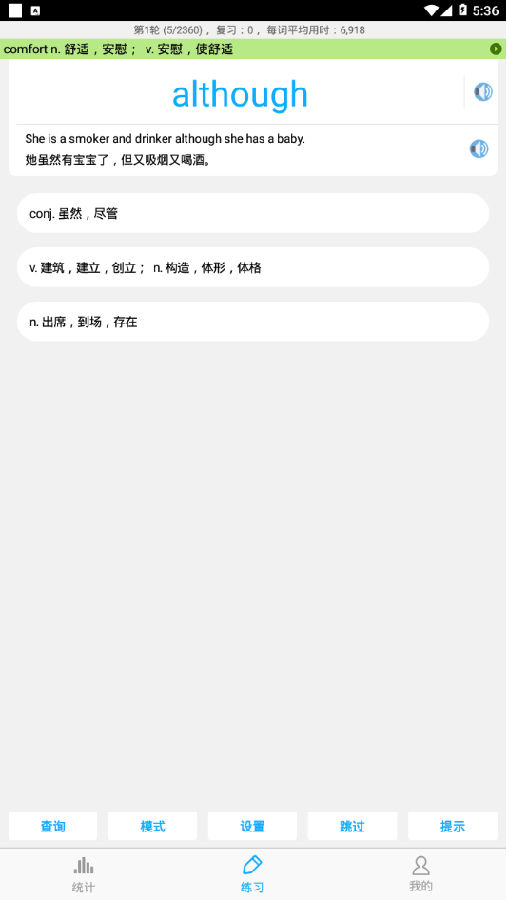Skip this word with 跳过
This screenshot has width=506, height=900.
point(352,826)
